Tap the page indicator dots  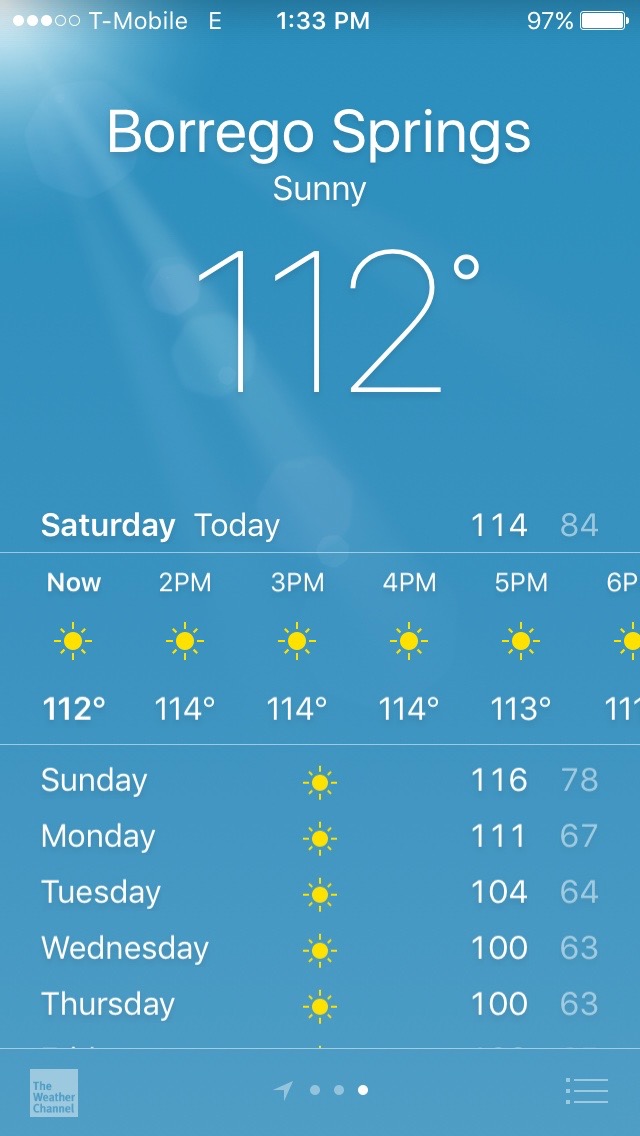click(x=338, y=1090)
